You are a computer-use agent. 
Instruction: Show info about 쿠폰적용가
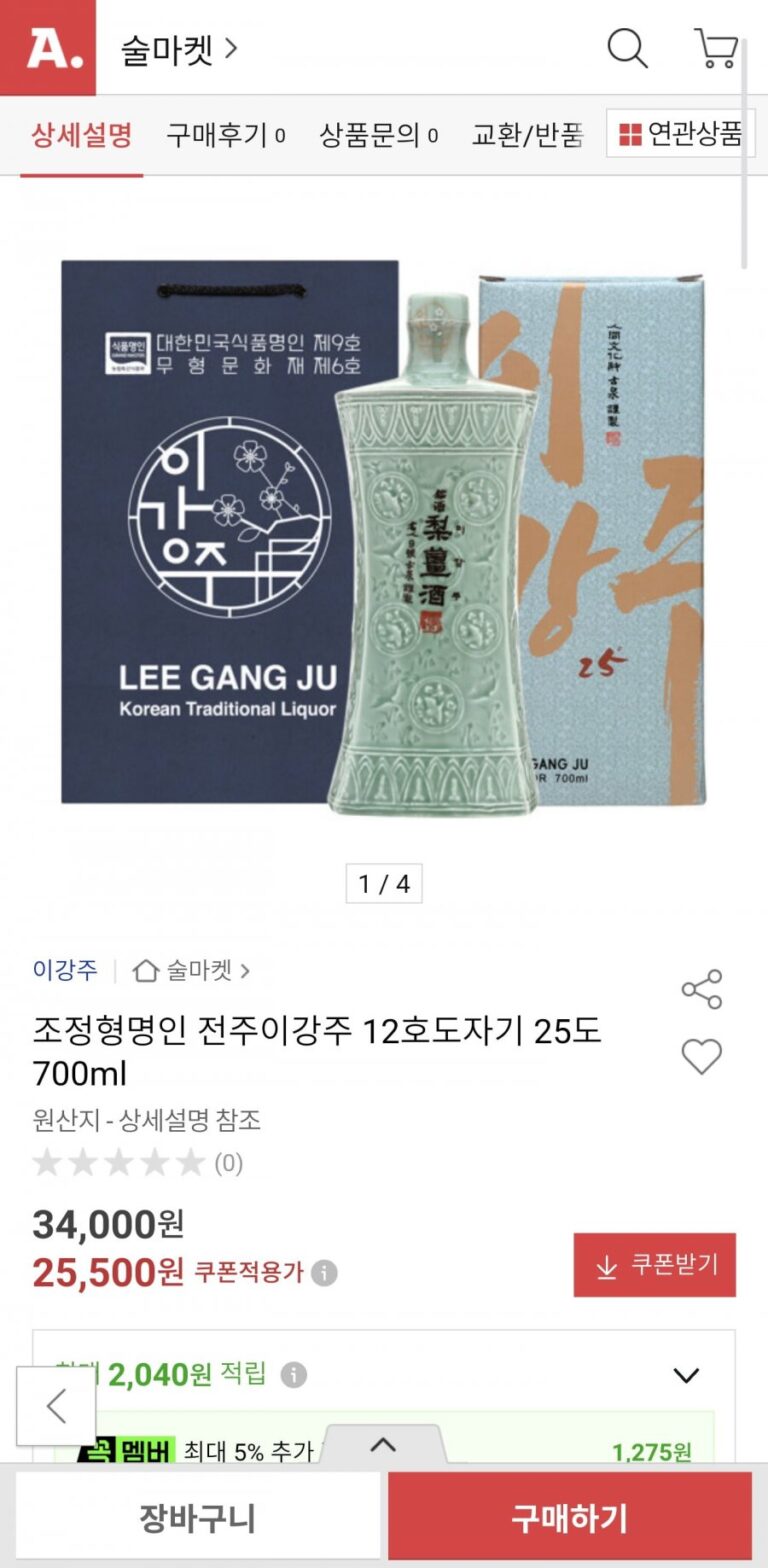point(324,1273)
